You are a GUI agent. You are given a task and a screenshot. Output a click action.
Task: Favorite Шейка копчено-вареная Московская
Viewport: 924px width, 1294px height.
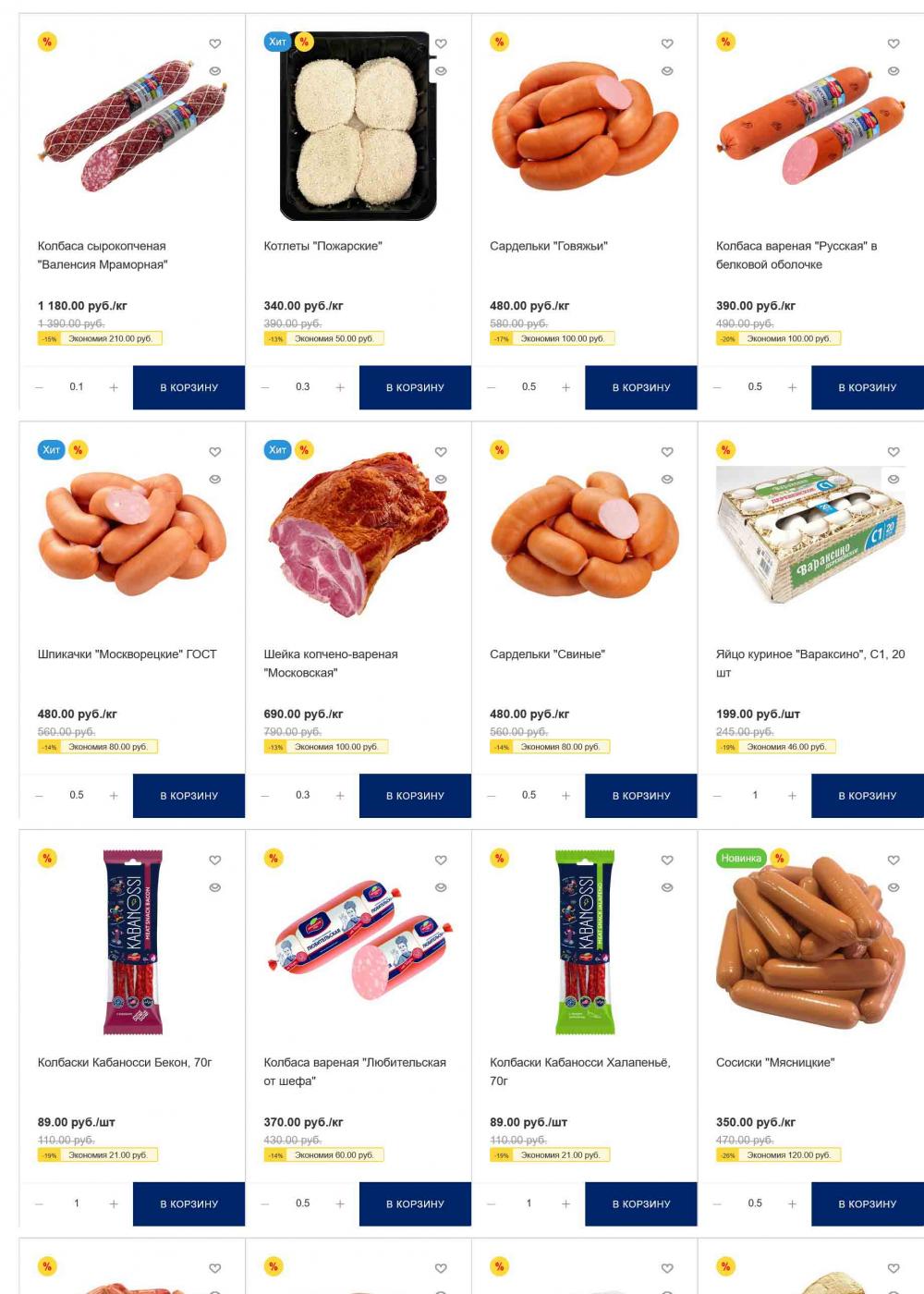point(441,452)
